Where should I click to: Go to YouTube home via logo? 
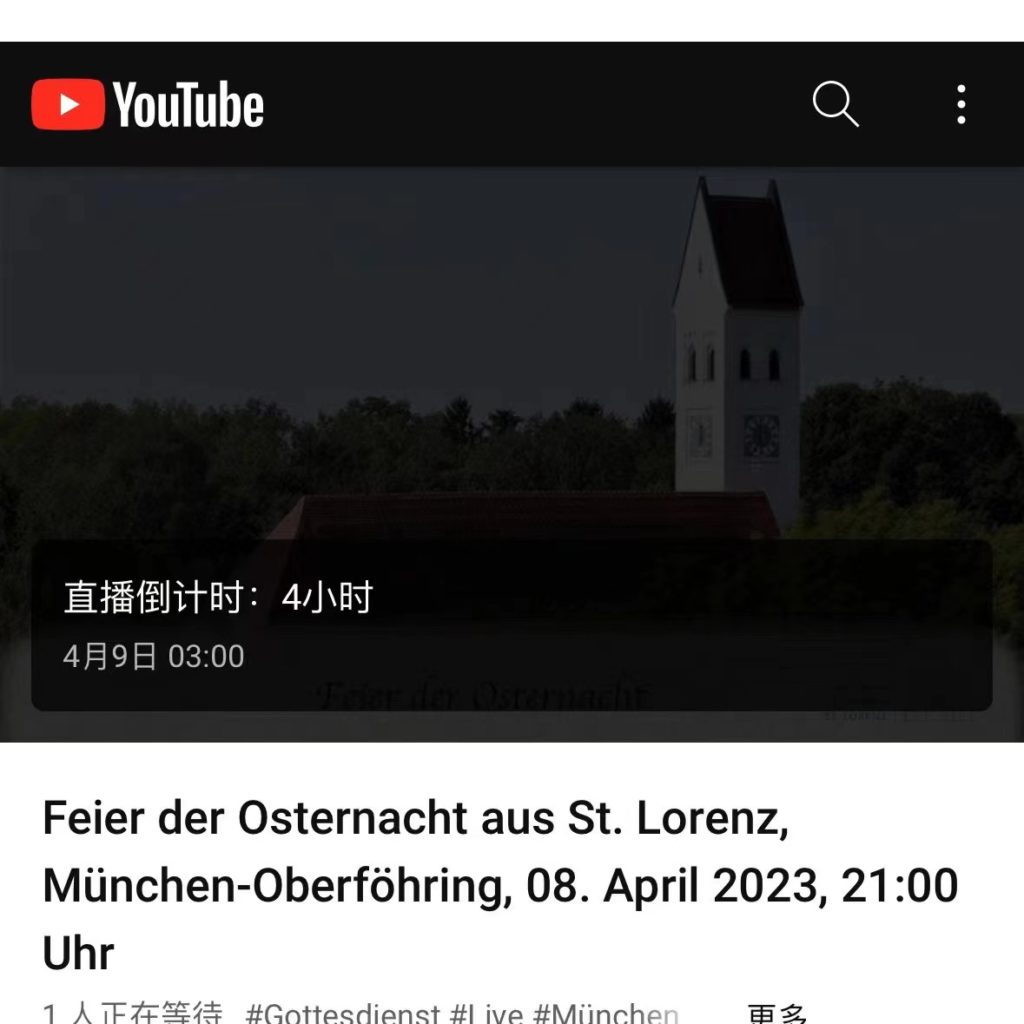pos(148,105)
